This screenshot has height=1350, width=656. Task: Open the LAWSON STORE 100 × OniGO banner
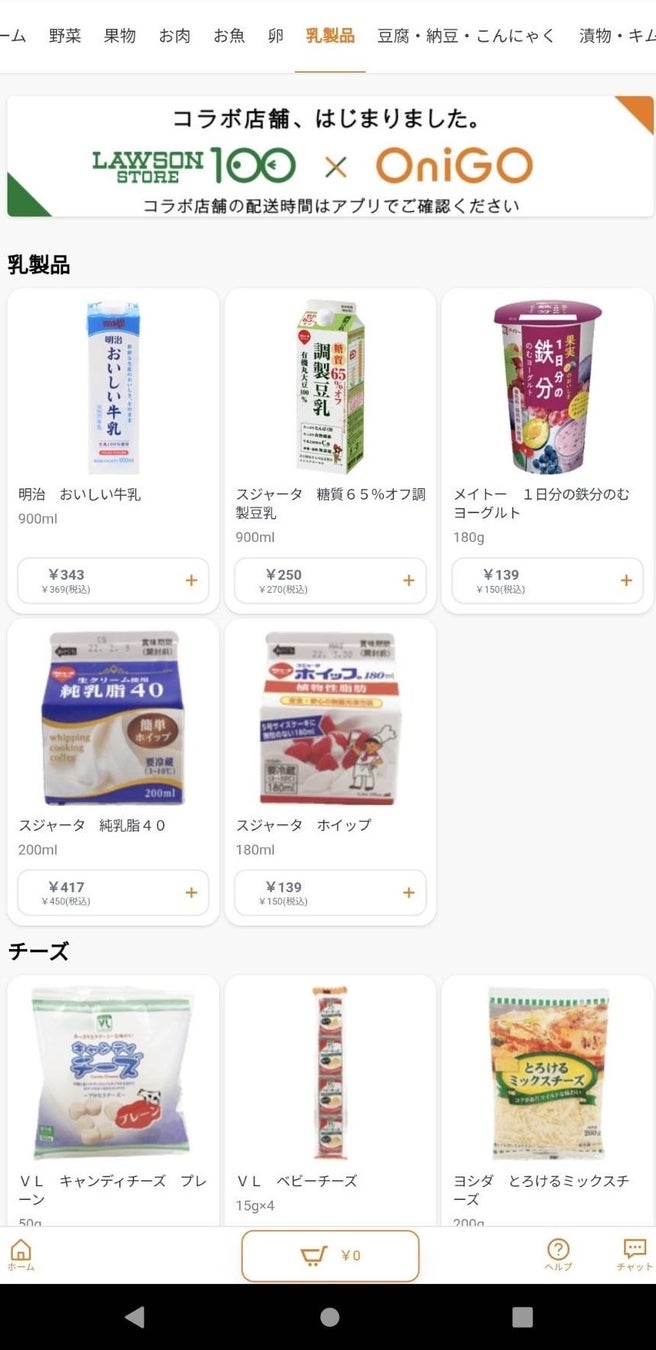pyautogui.click(x=330, y=157)
